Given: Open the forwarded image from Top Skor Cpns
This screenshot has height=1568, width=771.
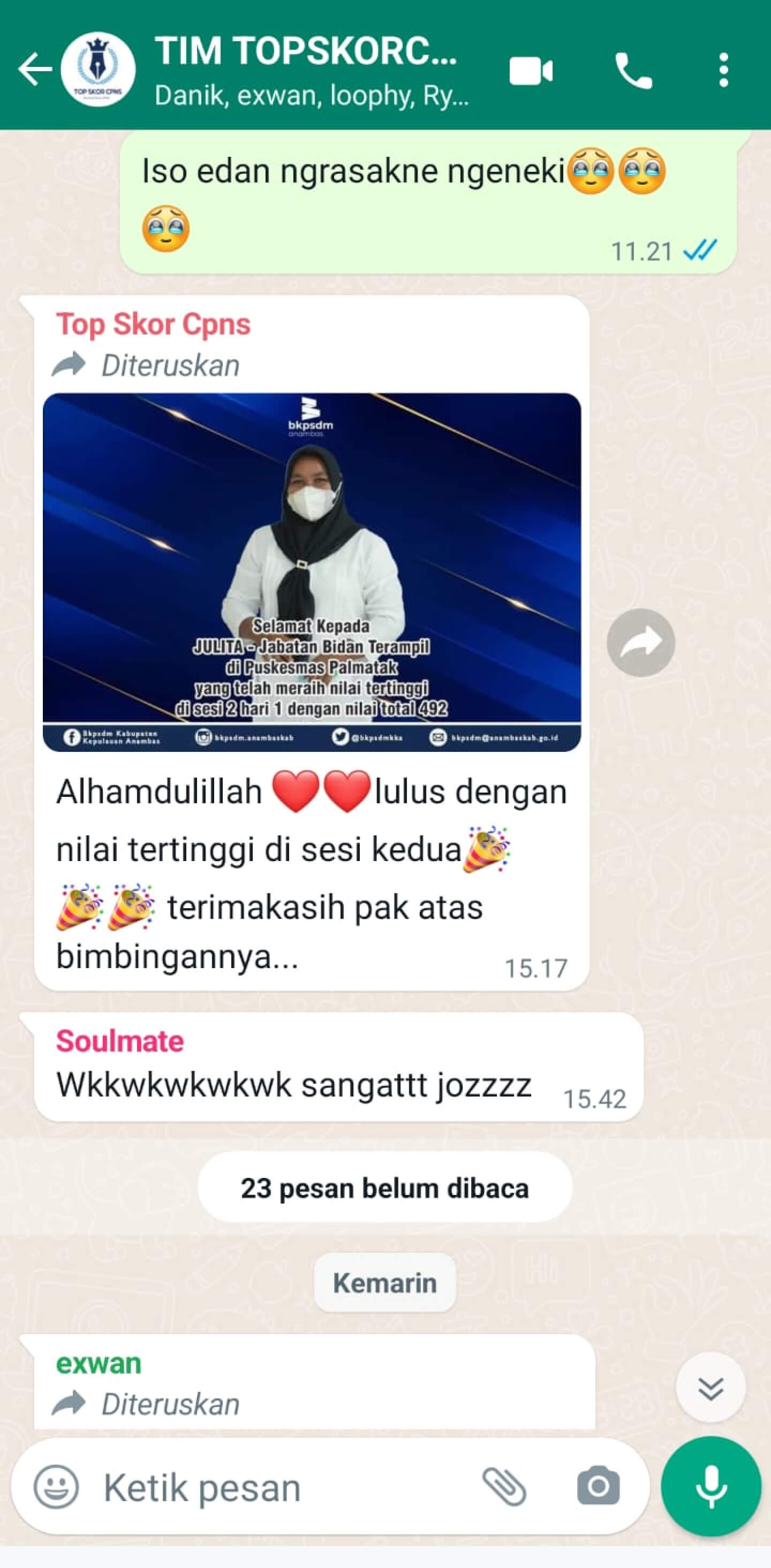Looking at the screenshot, I should [312, 572].
